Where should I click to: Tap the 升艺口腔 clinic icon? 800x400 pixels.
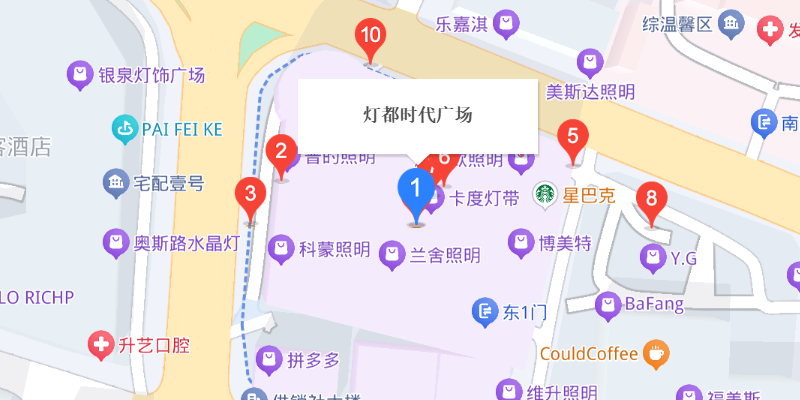click(100, 345)
